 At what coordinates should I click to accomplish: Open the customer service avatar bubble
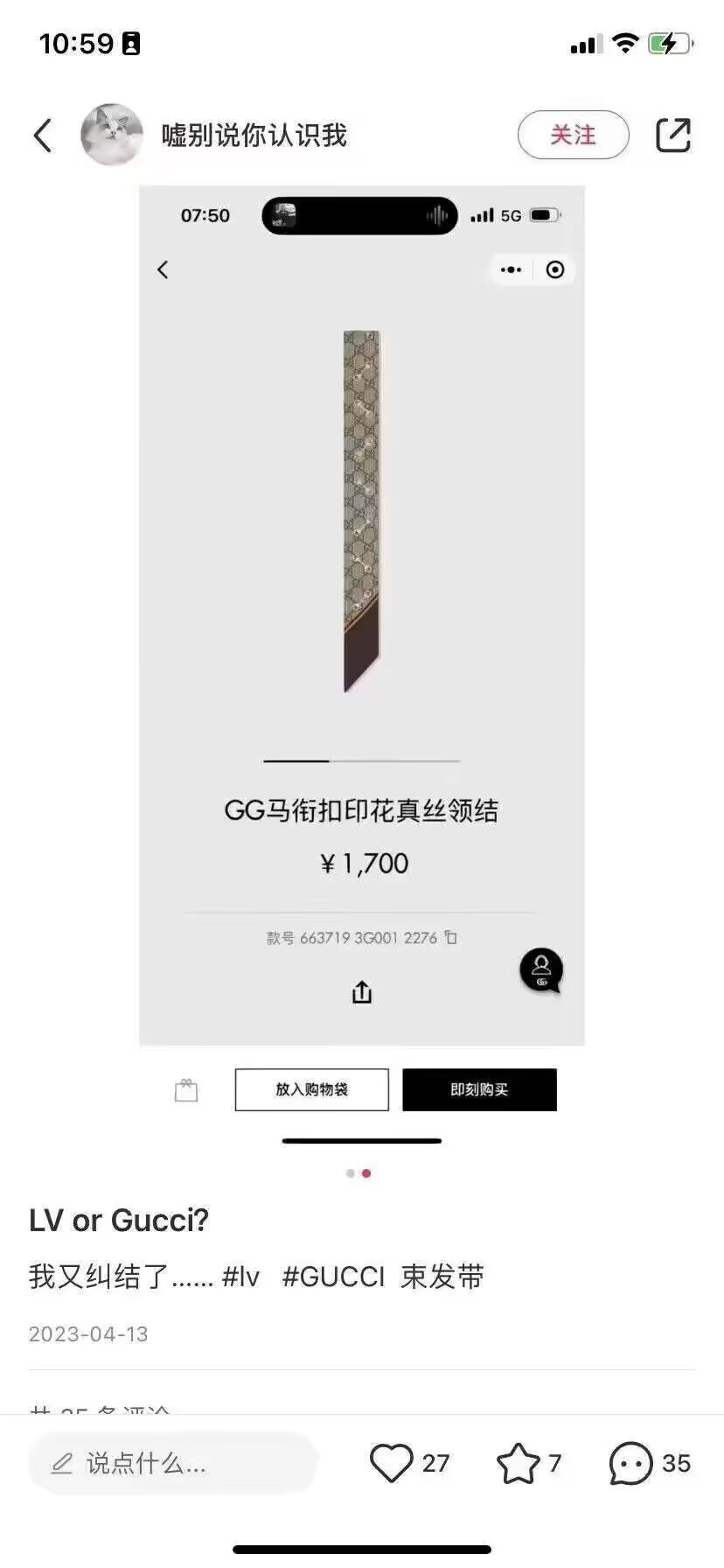click(x=541, y=970)
